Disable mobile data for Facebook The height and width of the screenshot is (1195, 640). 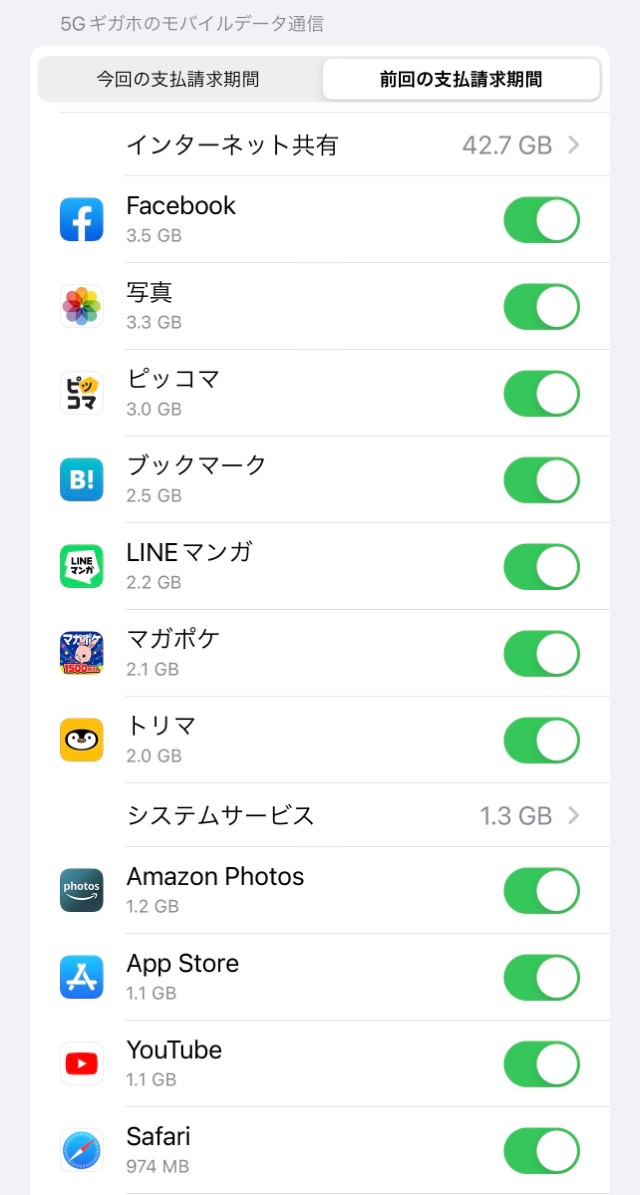pos(542,220)
